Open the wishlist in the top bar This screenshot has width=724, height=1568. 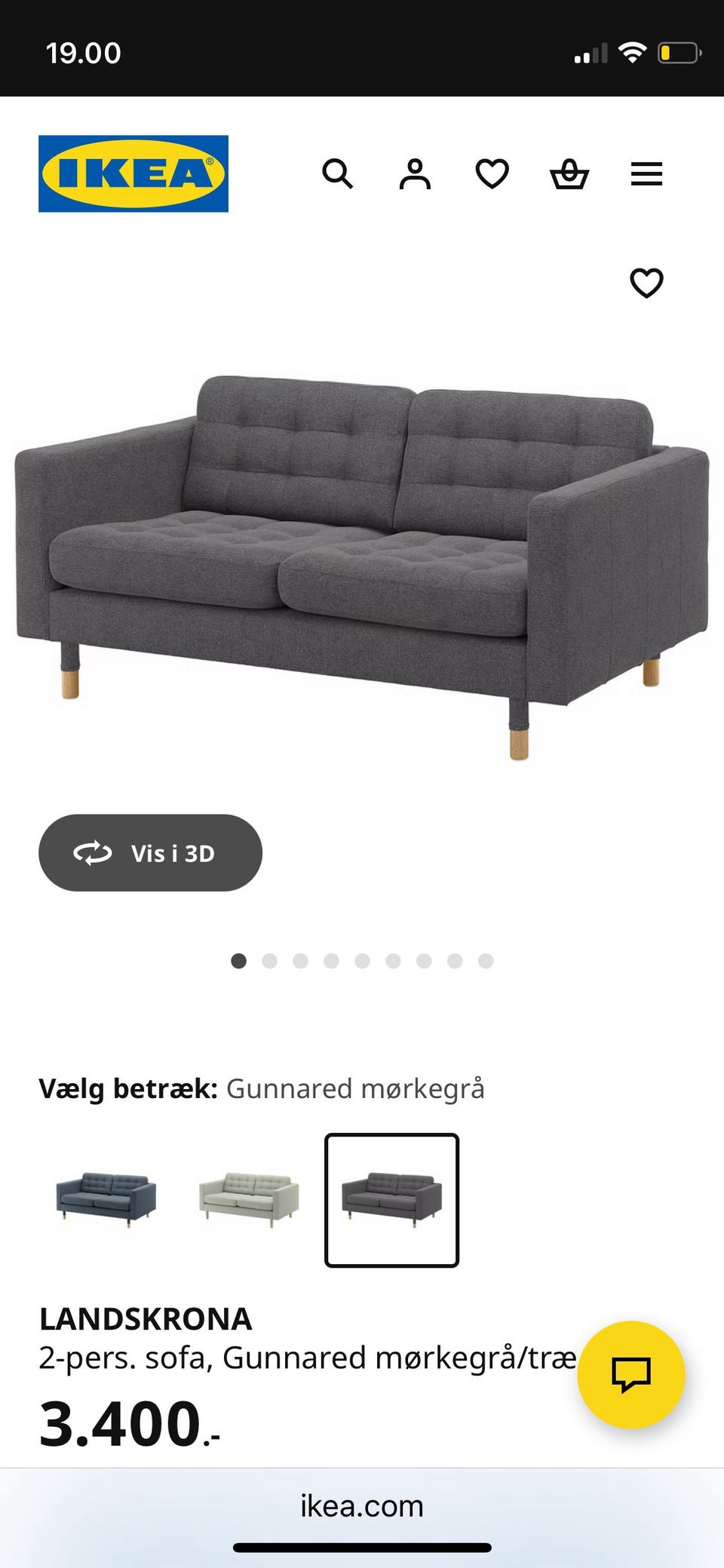492,174
